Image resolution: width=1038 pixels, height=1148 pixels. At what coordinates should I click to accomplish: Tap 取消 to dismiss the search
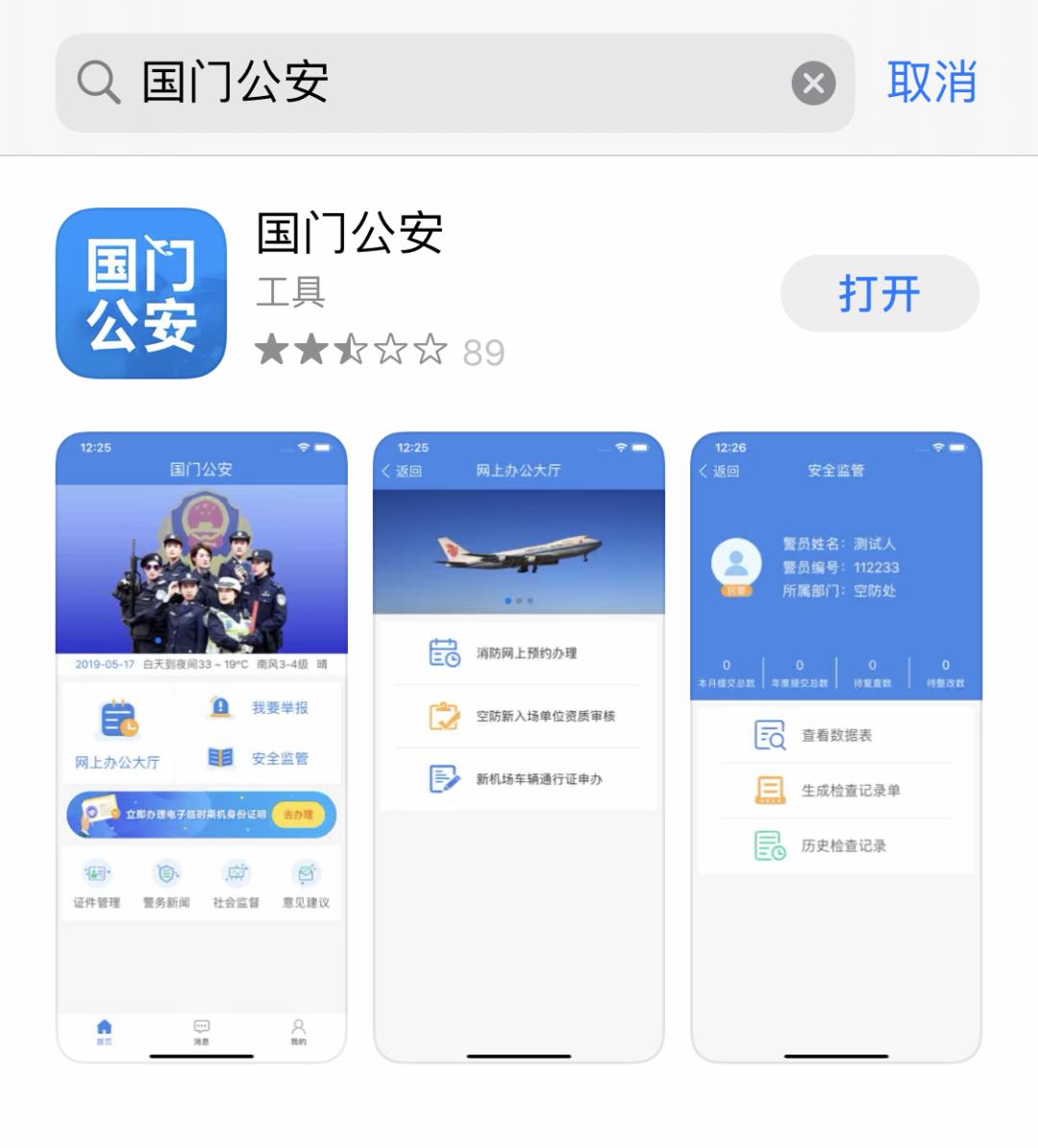click(x=930, y=84)
